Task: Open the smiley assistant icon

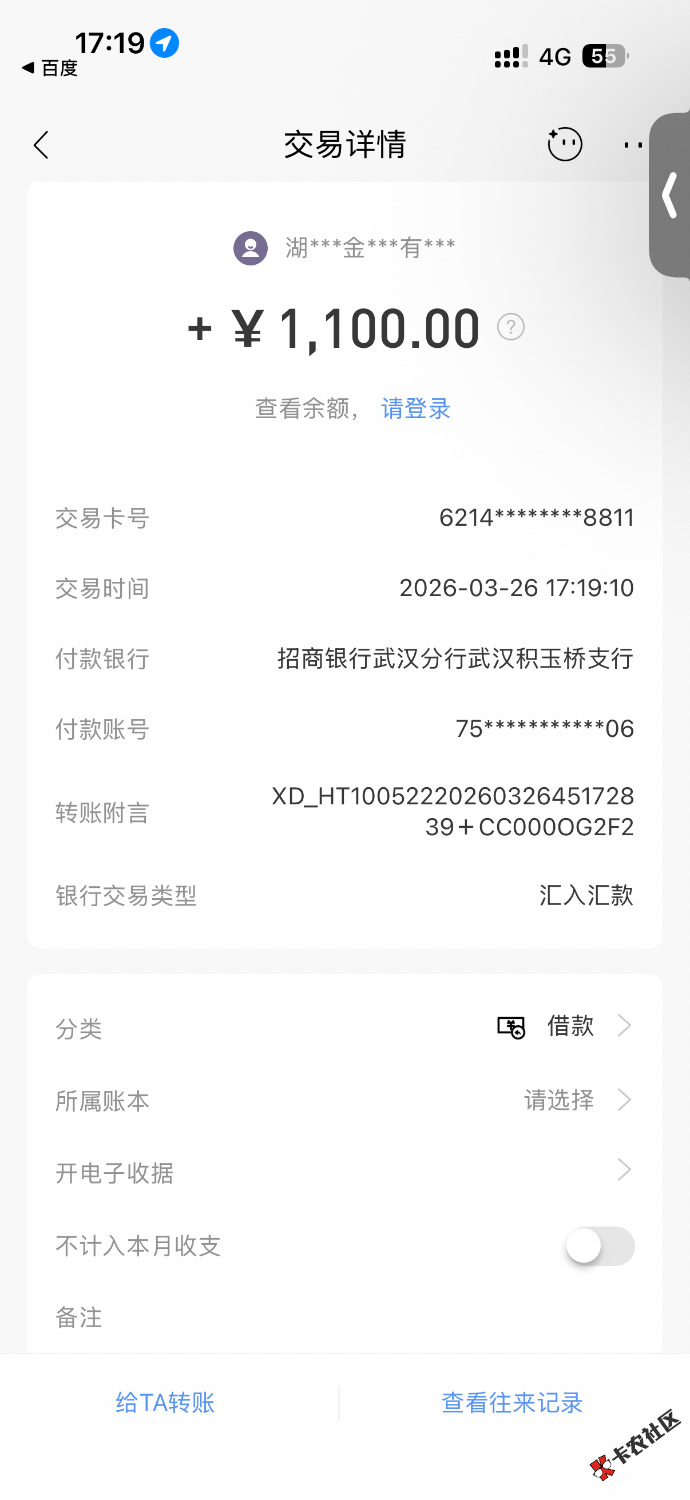Action: click(x=564, y=144)
